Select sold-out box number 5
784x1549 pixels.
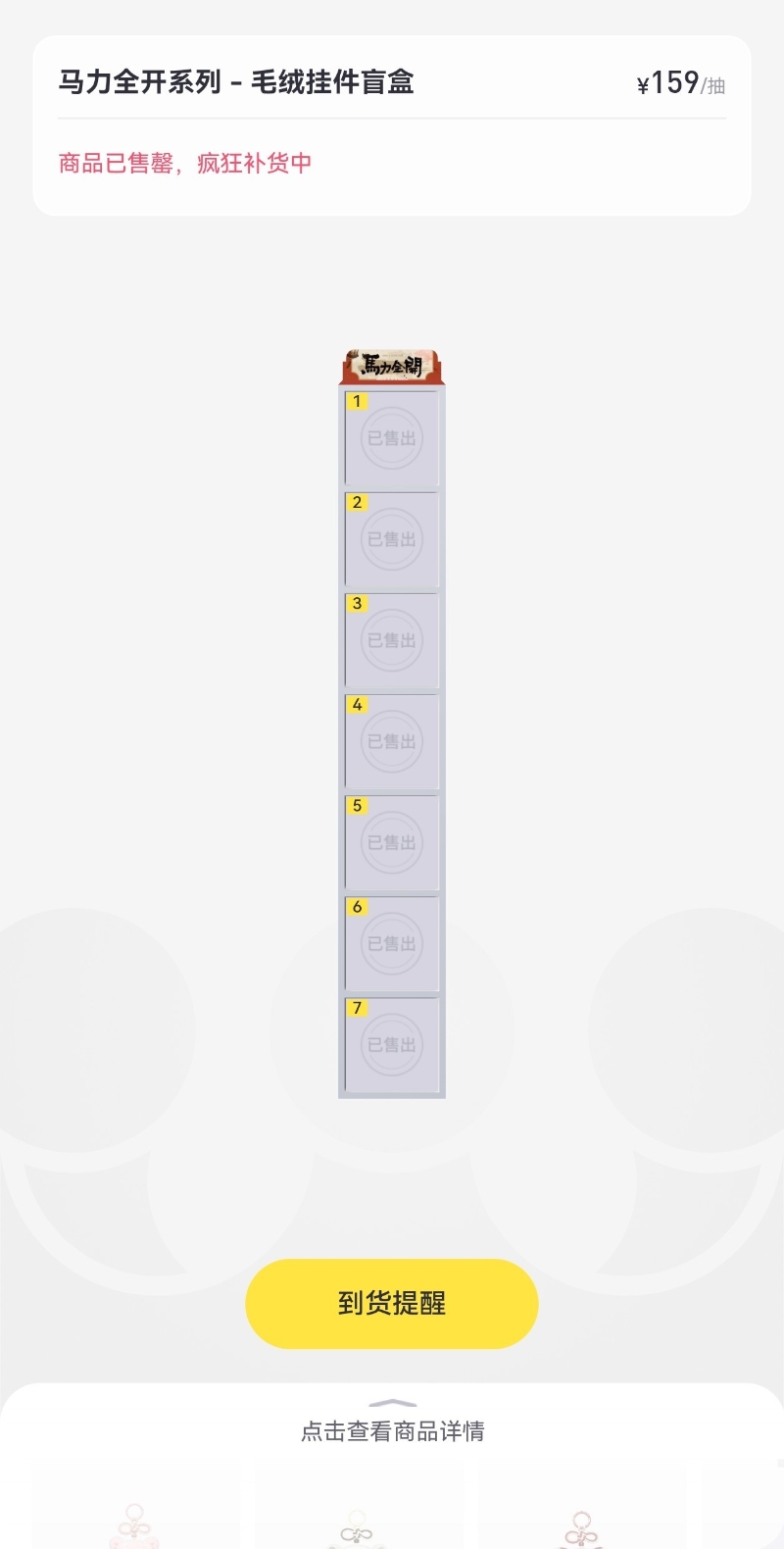[x=392, y=842]
